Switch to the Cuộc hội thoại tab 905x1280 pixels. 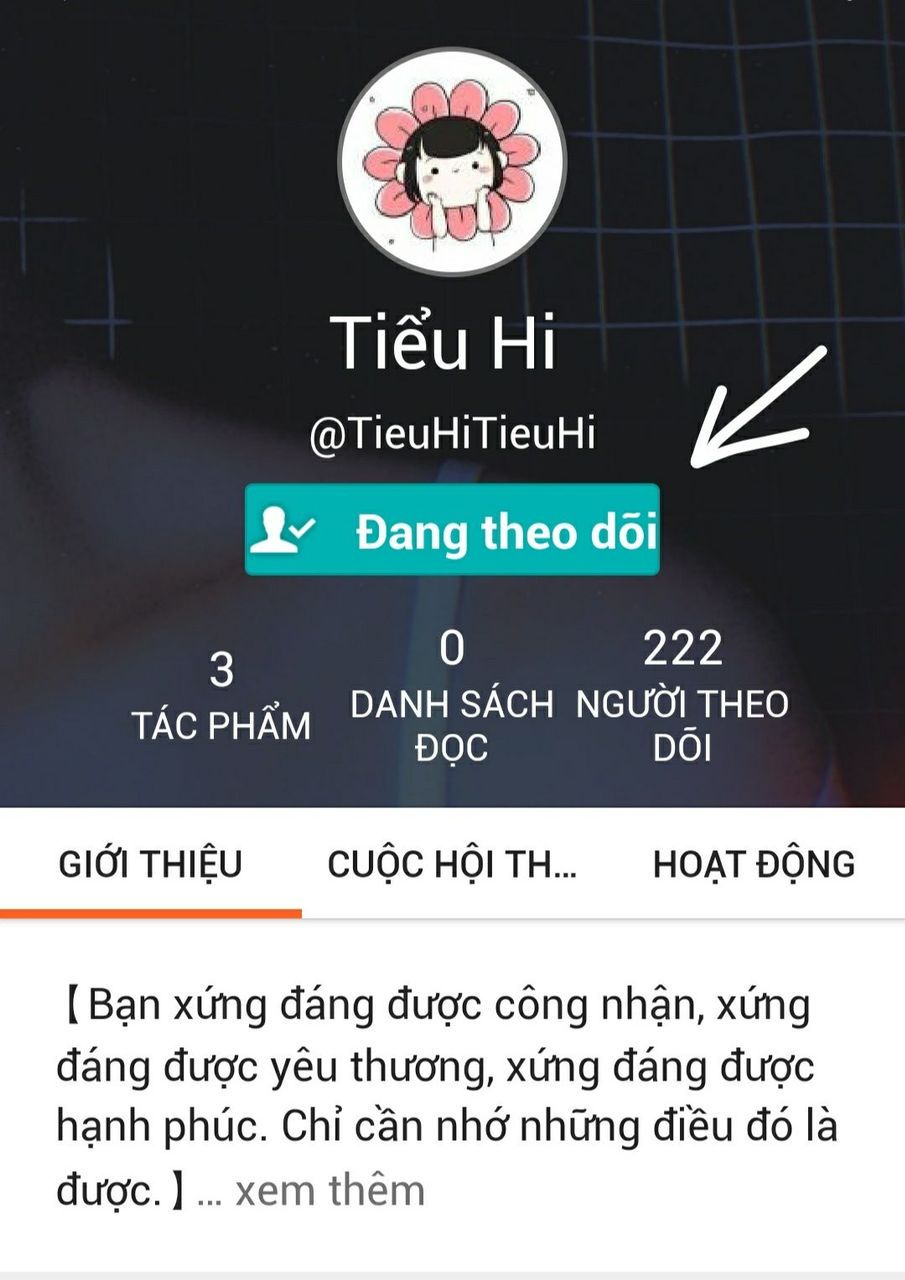click(452, 864)
